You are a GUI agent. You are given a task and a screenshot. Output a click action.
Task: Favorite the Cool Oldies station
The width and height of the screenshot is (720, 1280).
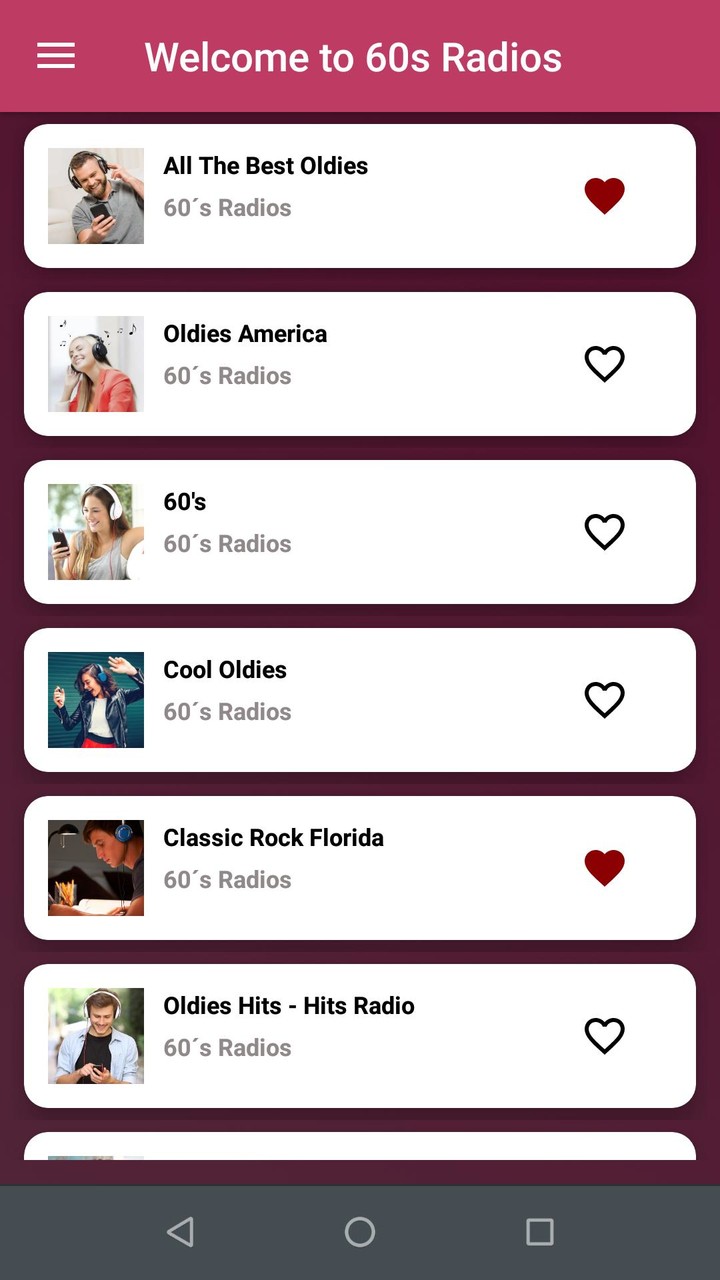click(604, 700)
